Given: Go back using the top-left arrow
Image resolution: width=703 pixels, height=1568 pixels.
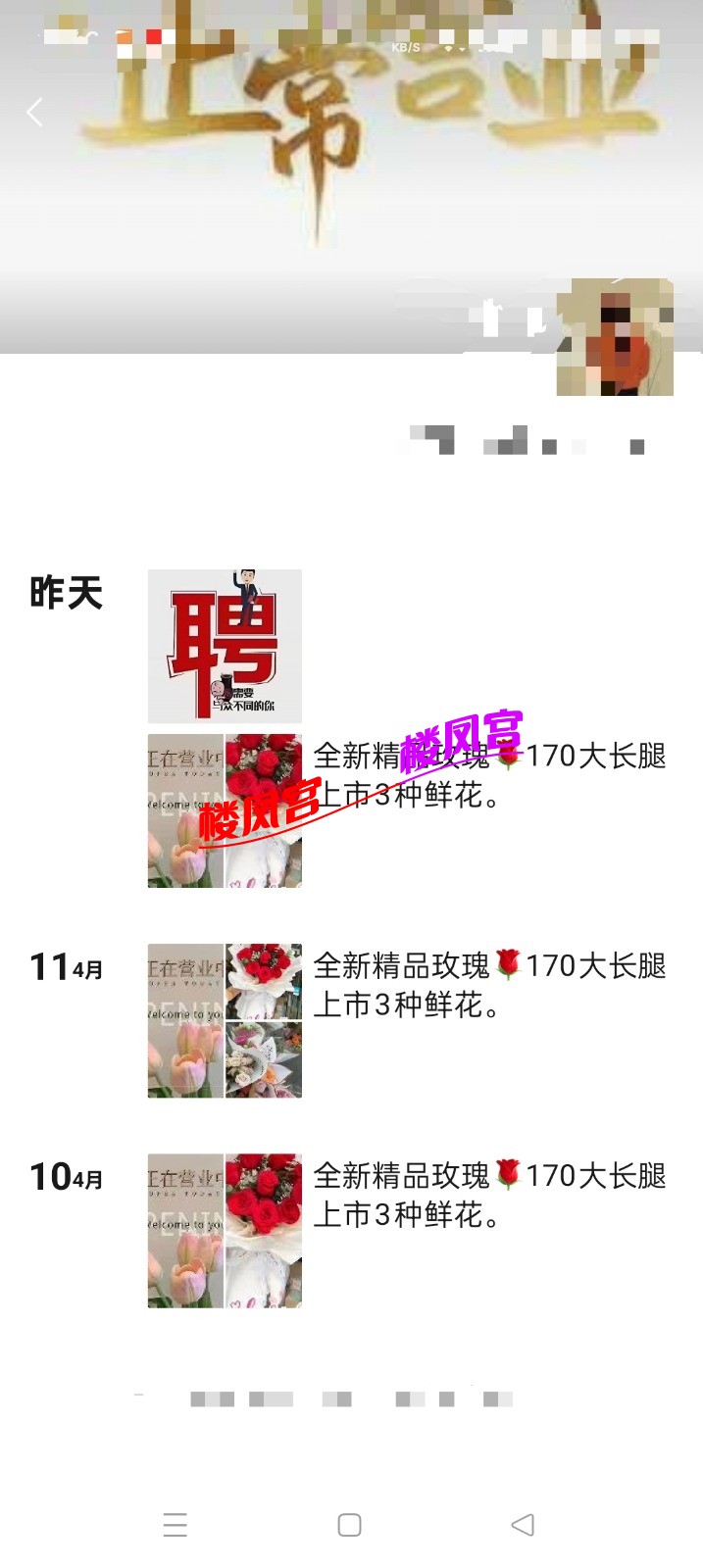Looking at the screenshot, I should (35, 113).
